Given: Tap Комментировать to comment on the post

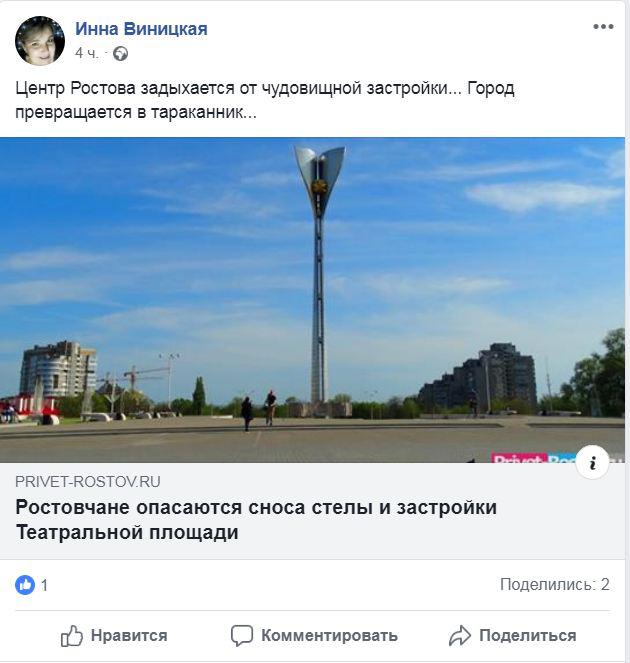Looking at the screenshot, I should [314, 635].
